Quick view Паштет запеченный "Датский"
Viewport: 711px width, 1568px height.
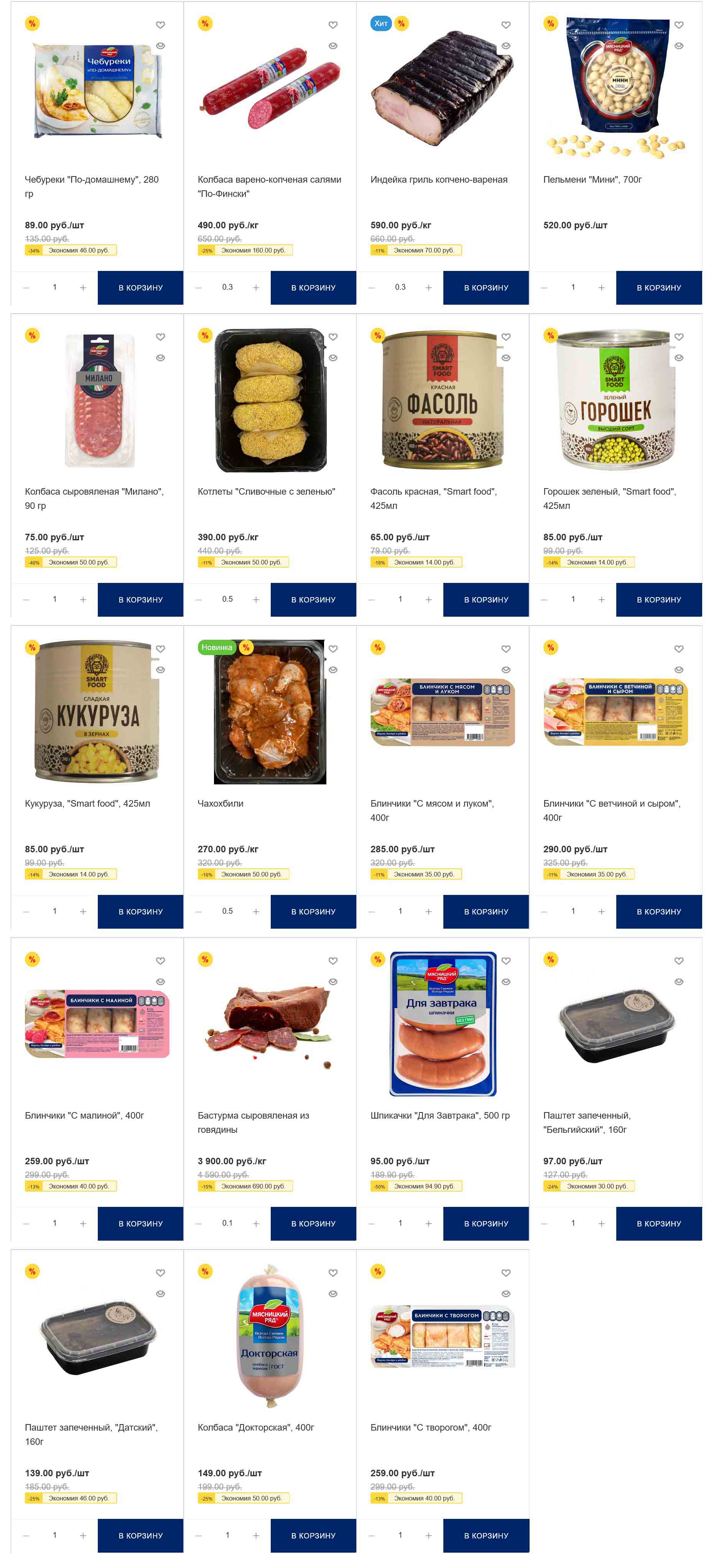[160, 1294]
